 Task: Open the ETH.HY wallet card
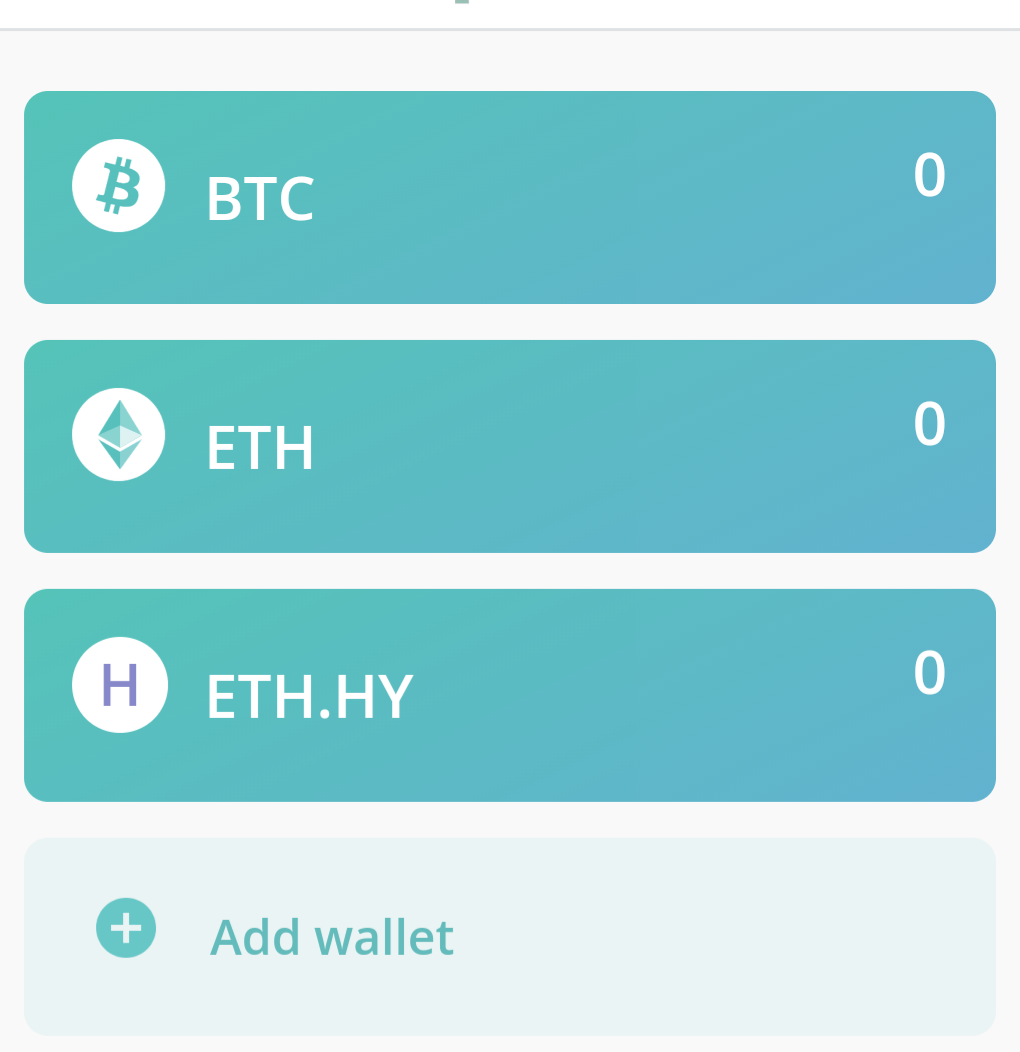click(x=510, y=695)
